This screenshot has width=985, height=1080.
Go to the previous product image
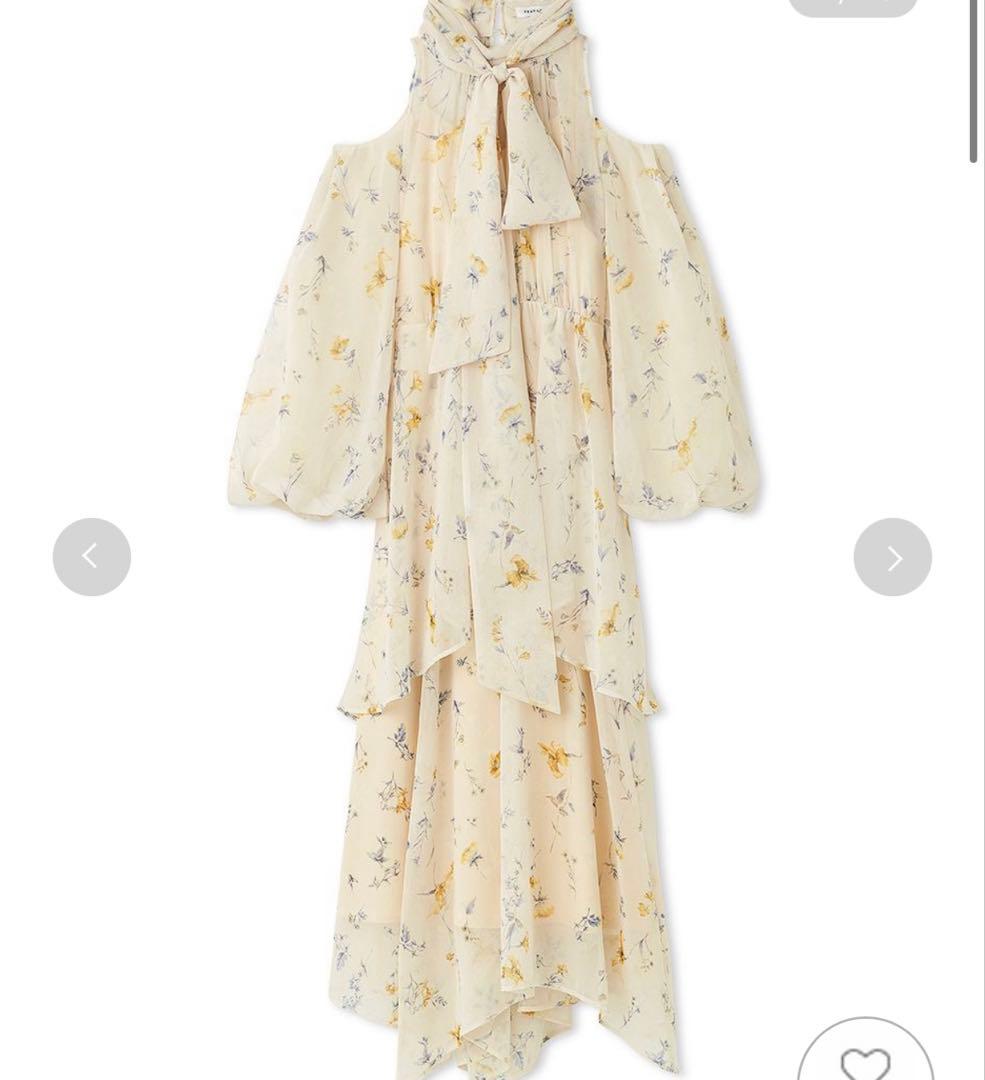(x=92, y=557)
